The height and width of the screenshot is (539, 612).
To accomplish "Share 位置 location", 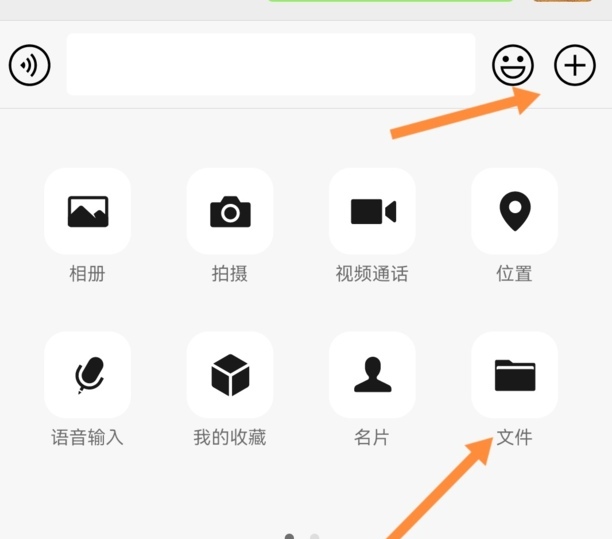I will (514, 211).
